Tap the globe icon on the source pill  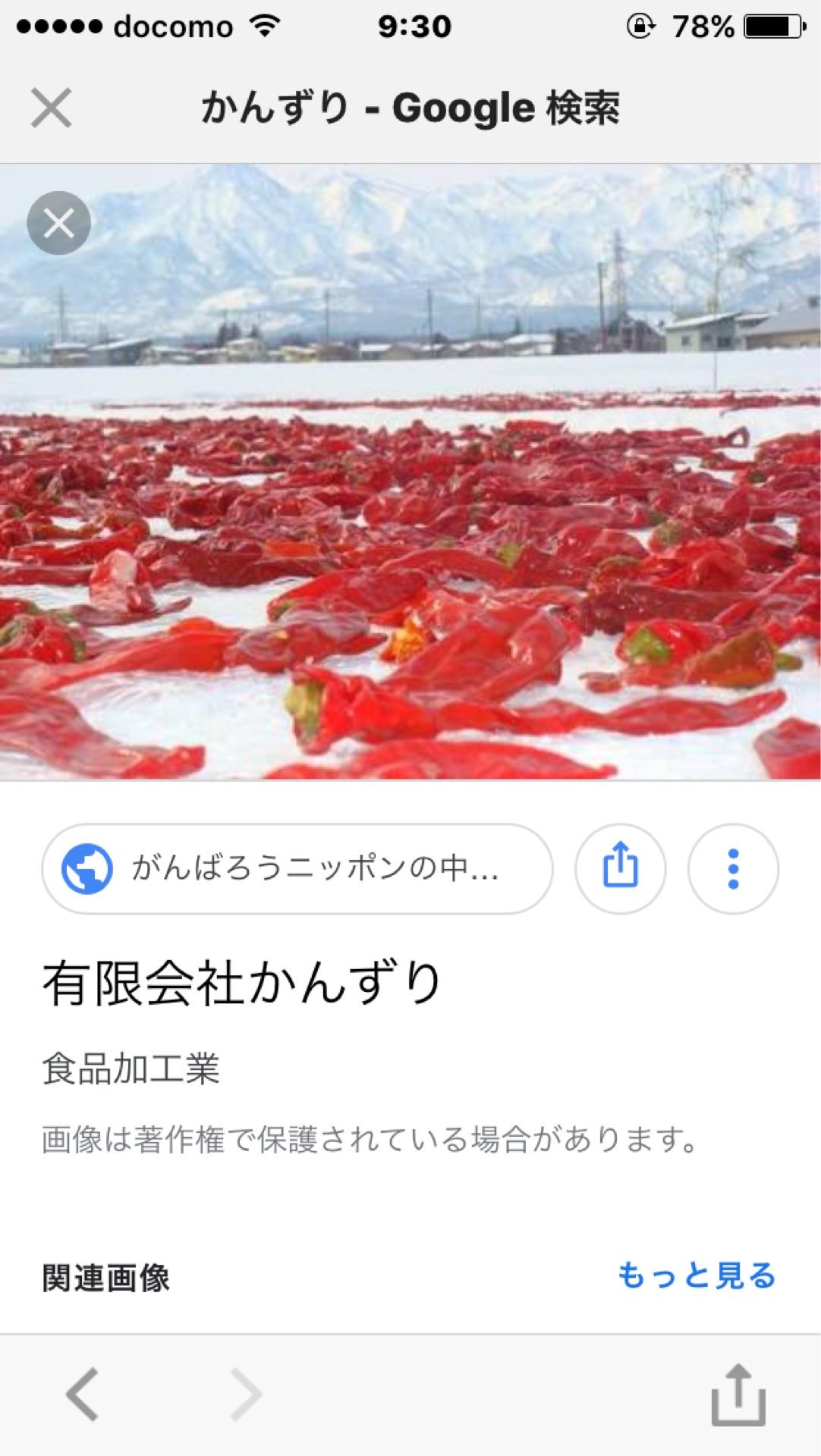pos(86,869)
